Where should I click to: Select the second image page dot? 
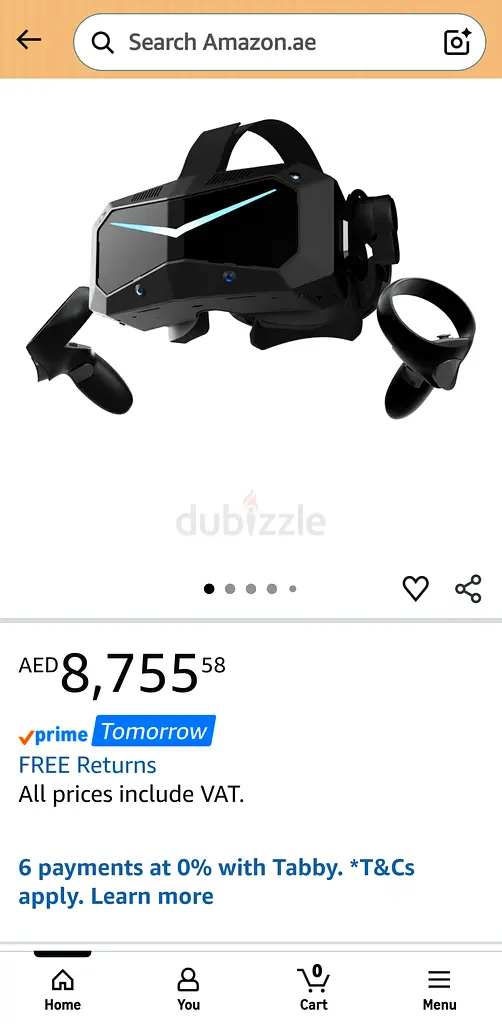(x=230, y=588)
